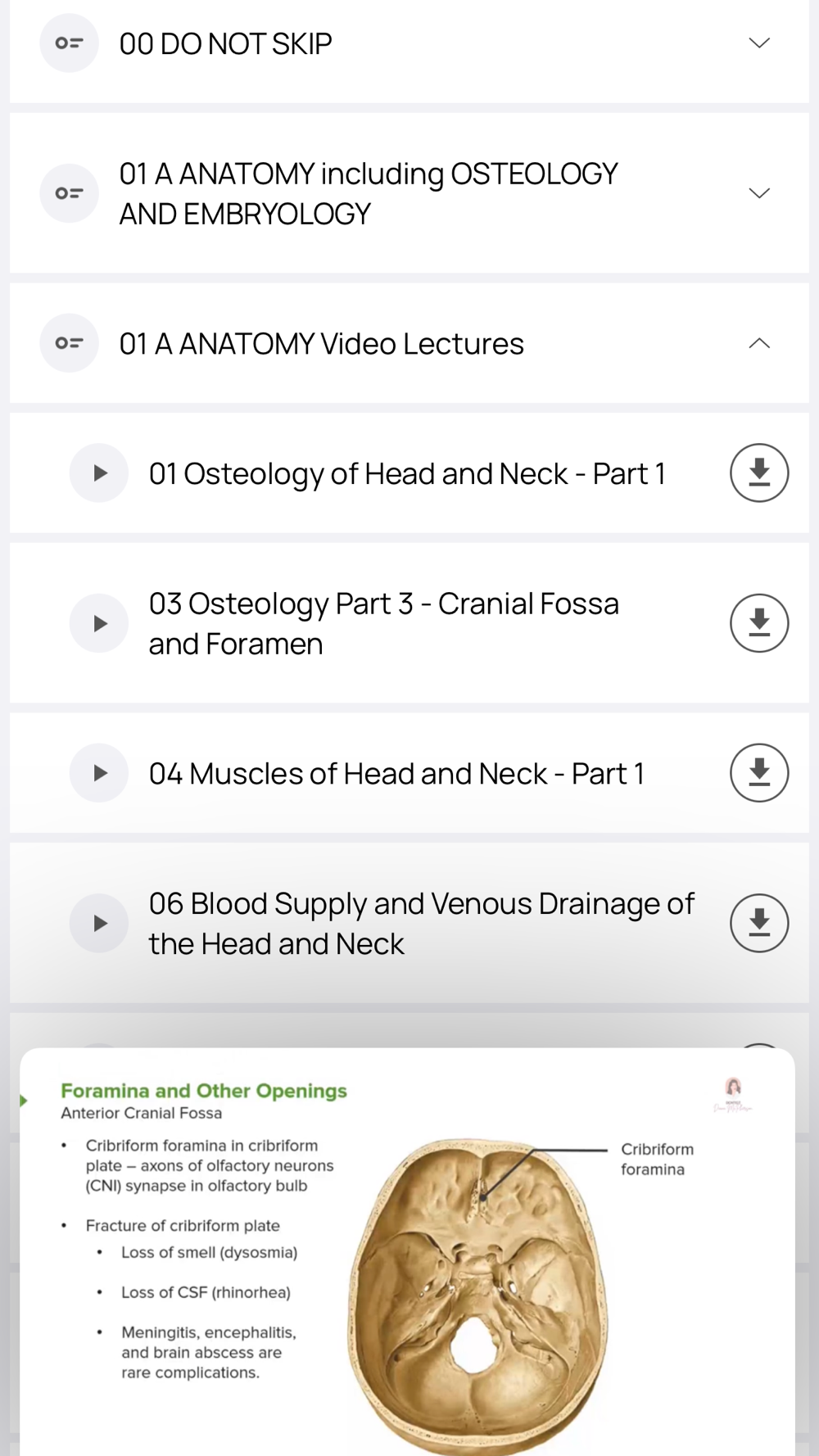Play 01 Osteology of Head and Neck

(x=99, y=473)
